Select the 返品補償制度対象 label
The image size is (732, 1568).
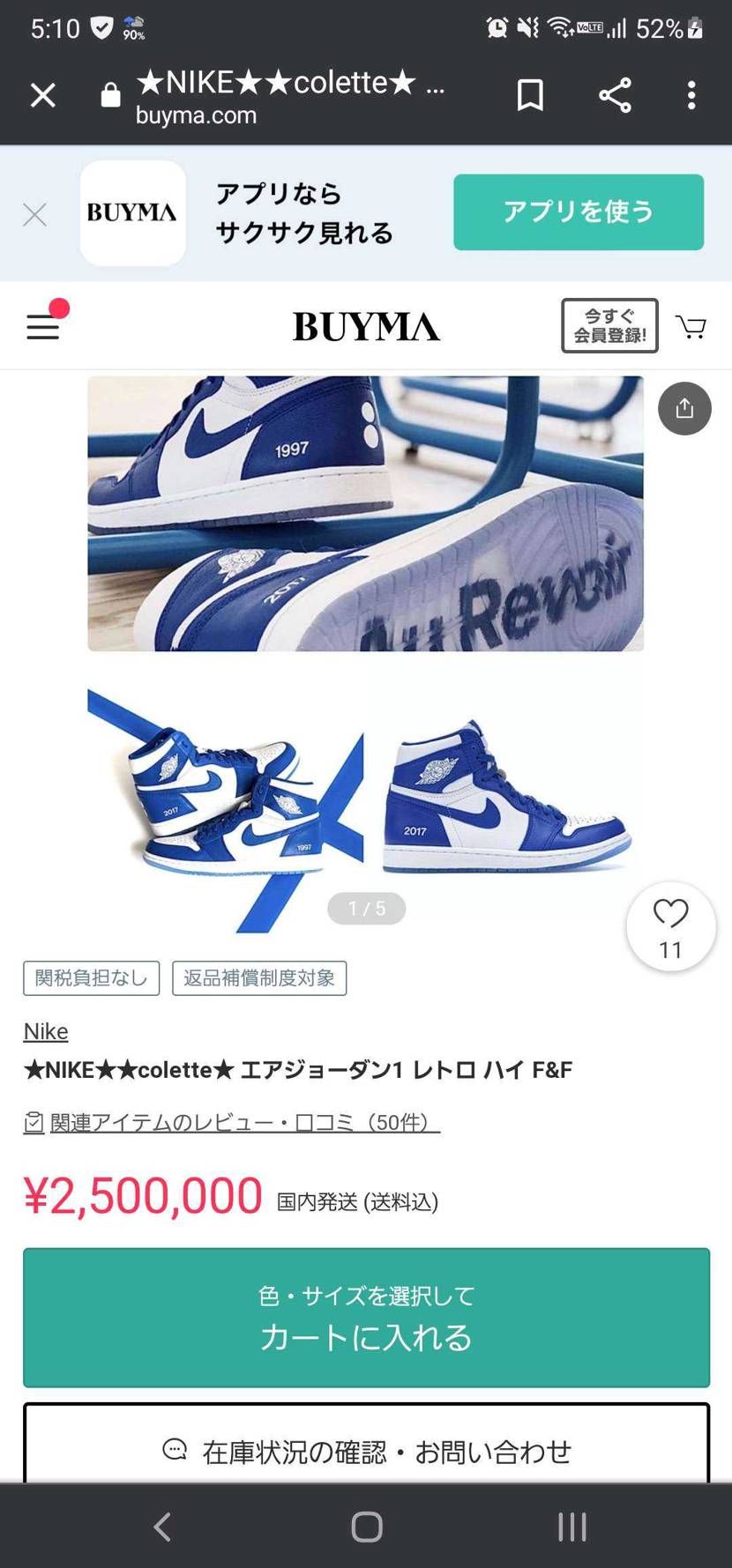point(258,977)
